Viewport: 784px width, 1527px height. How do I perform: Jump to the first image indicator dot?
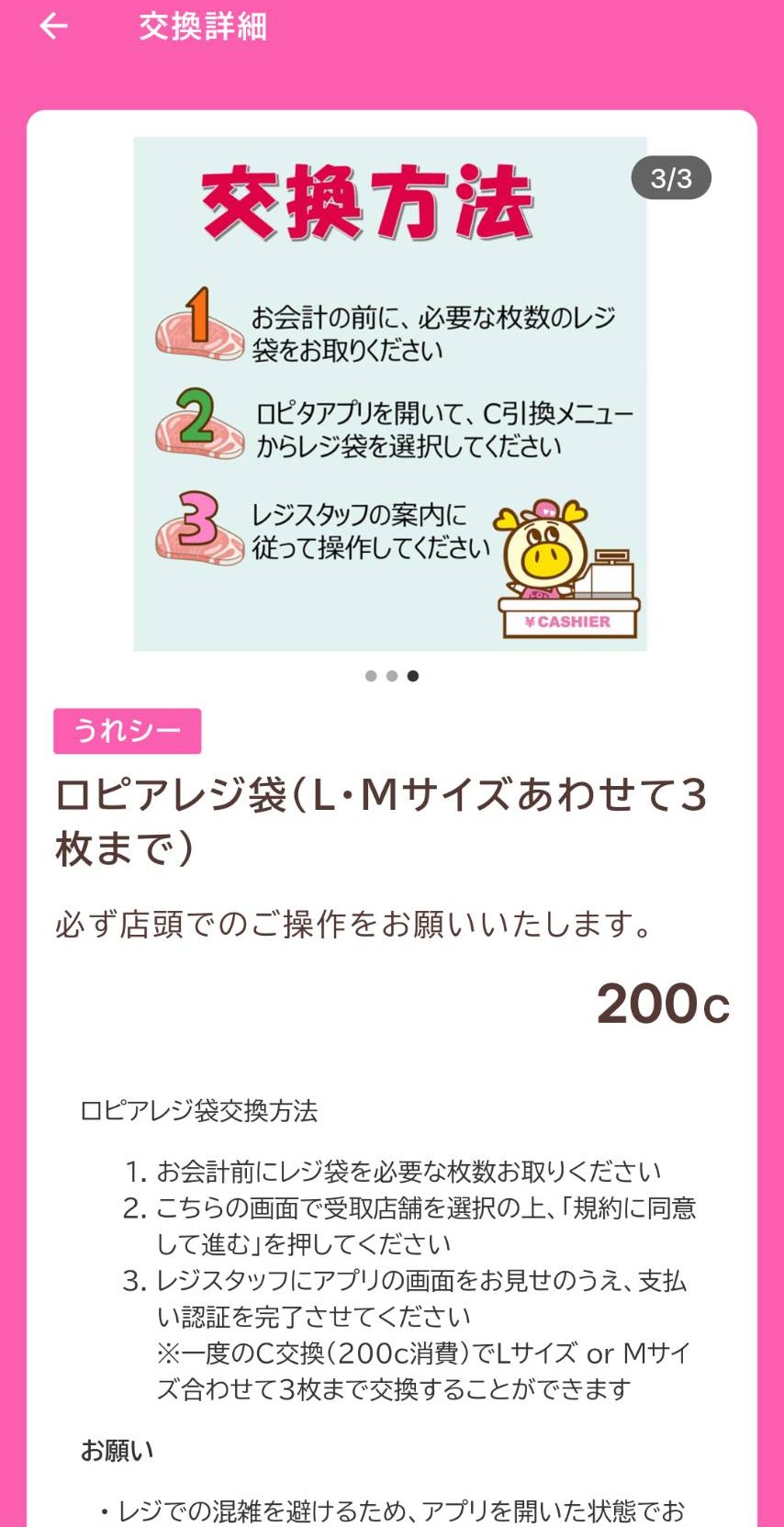coord(371,676)
